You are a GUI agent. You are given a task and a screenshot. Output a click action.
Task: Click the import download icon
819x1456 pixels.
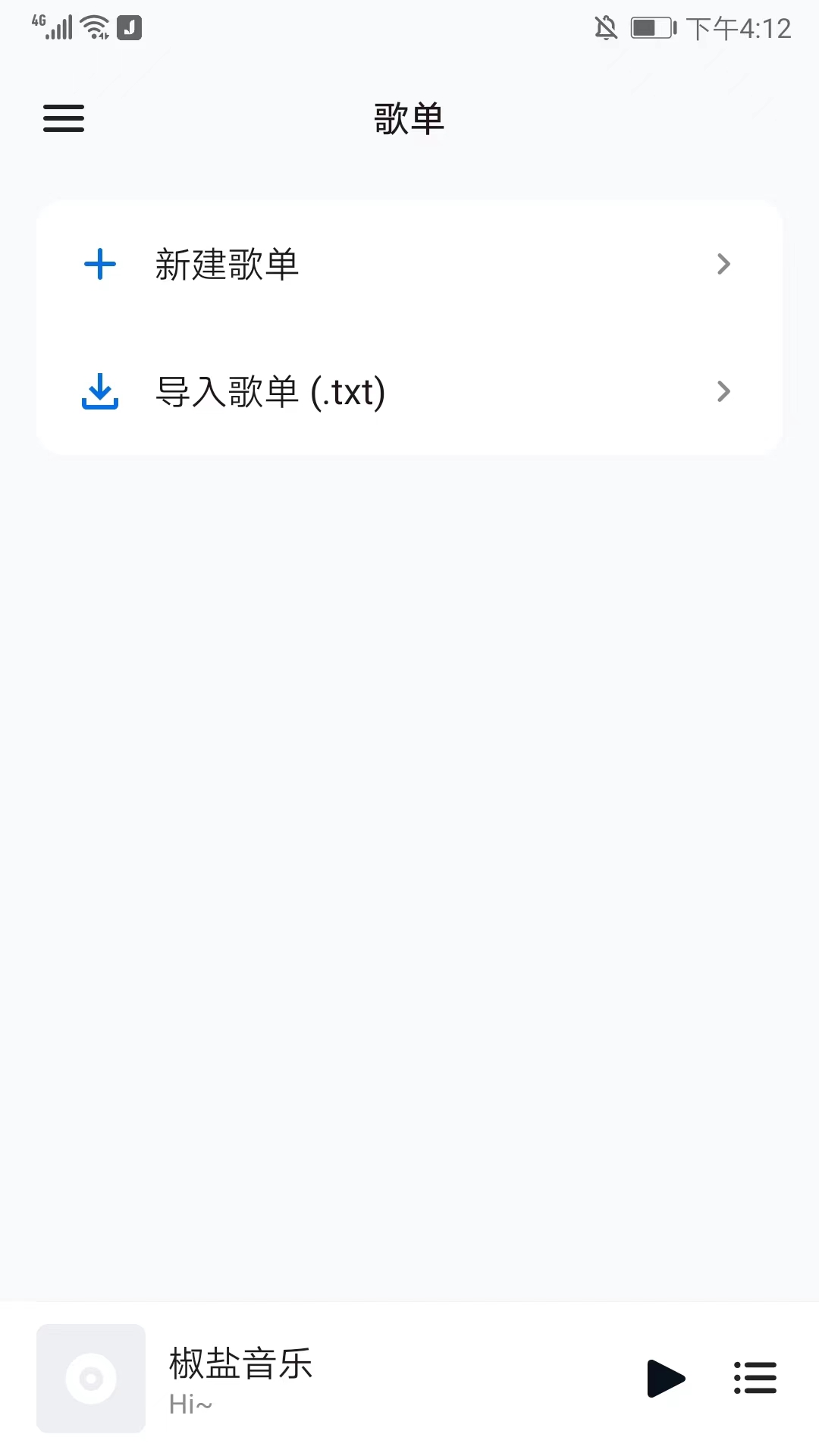(100, 392)
